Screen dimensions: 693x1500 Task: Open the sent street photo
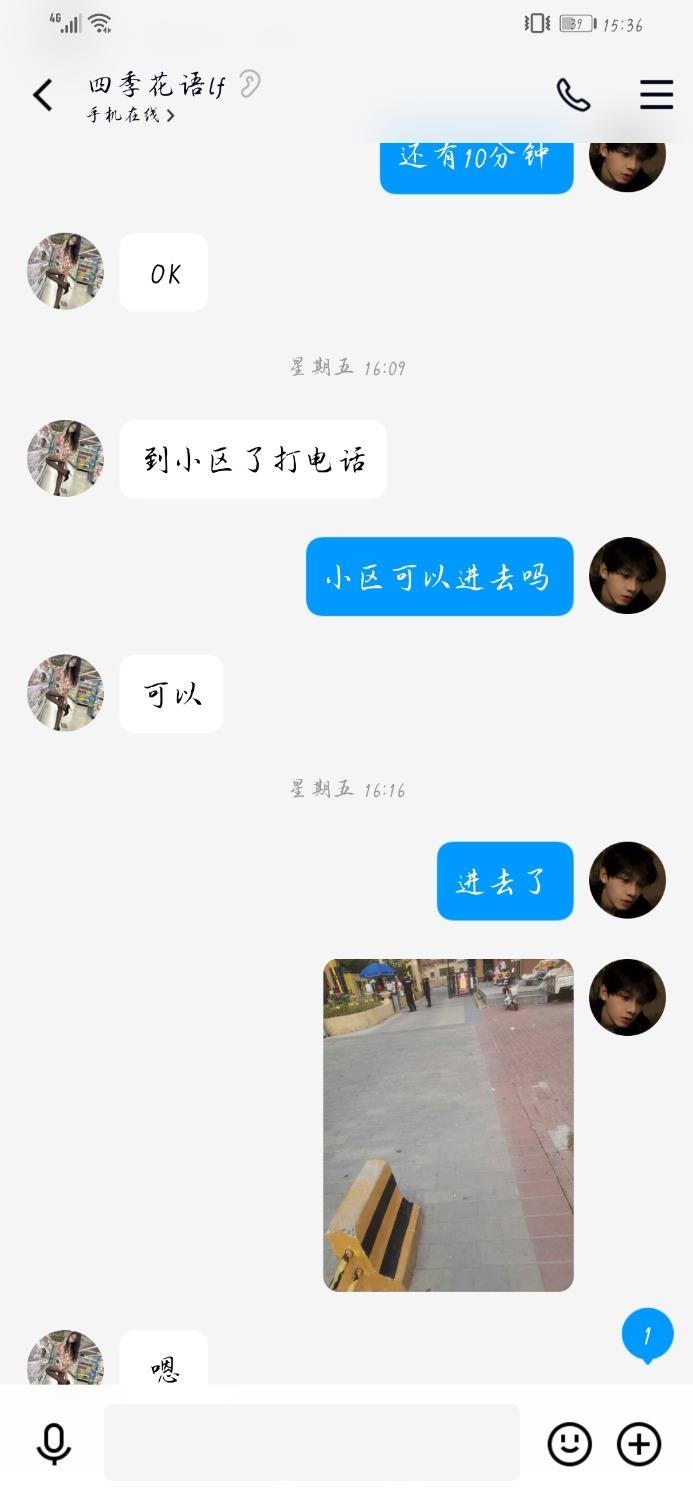[448, 1125]
